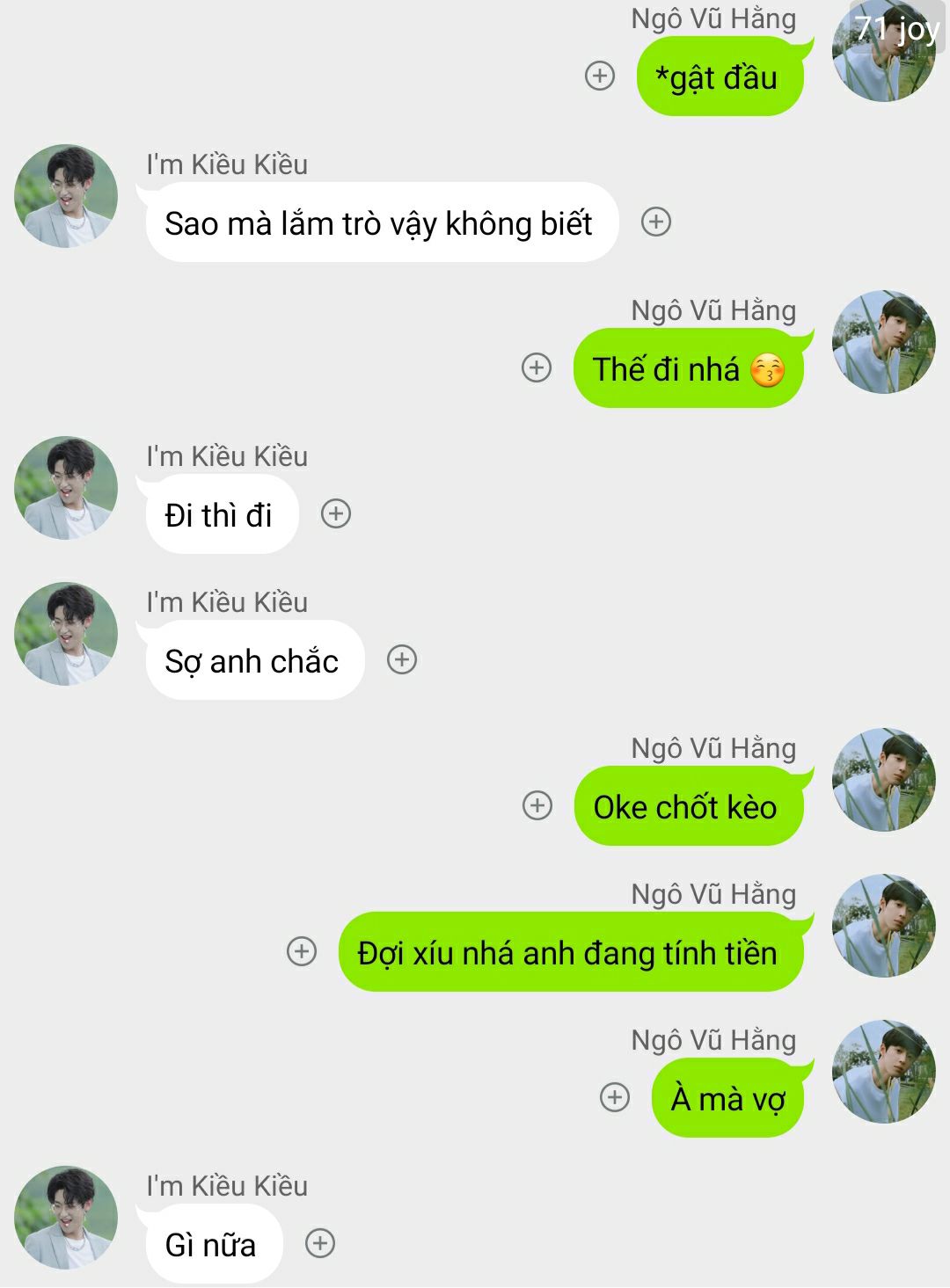Open the plus icon next to "Oke chốt kèo"

[537, 805]
